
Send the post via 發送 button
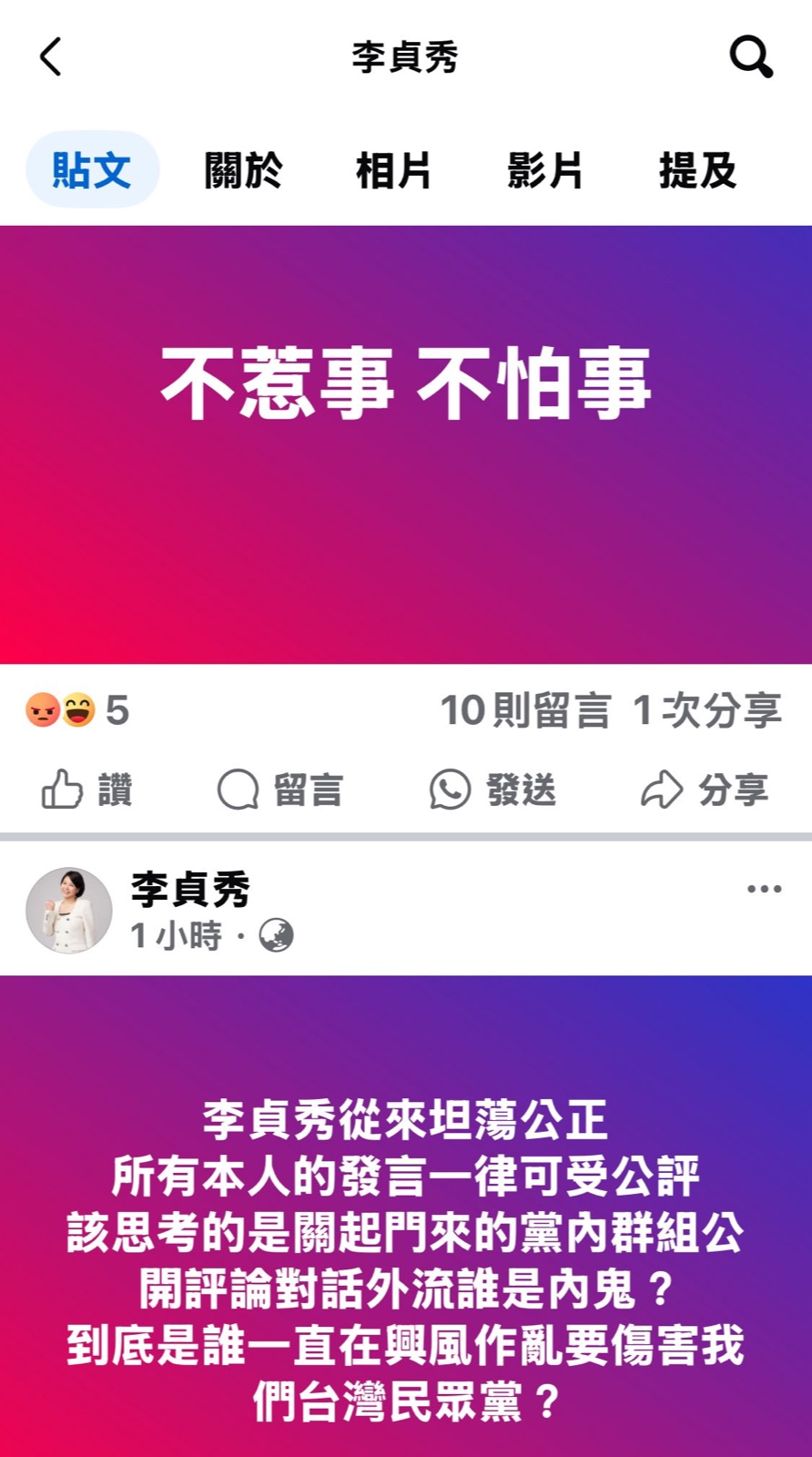coord(492,790)
